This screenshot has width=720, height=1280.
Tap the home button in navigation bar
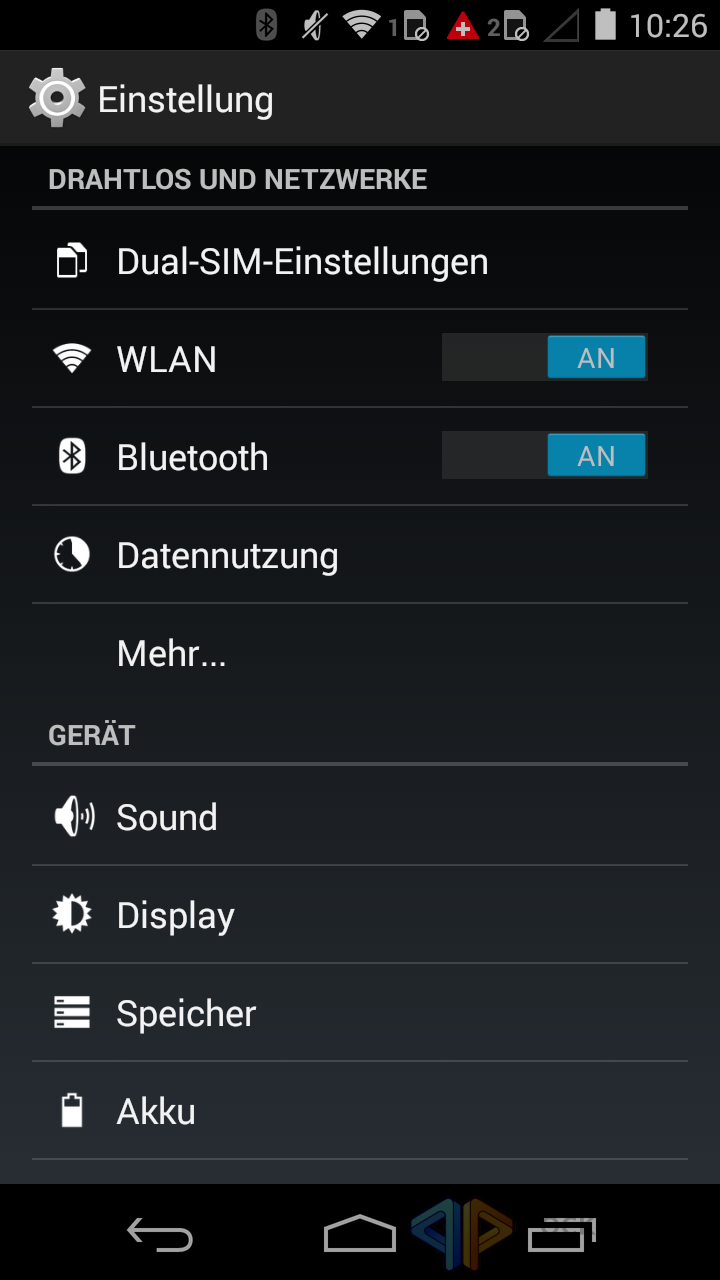(x=359, y=1234)
